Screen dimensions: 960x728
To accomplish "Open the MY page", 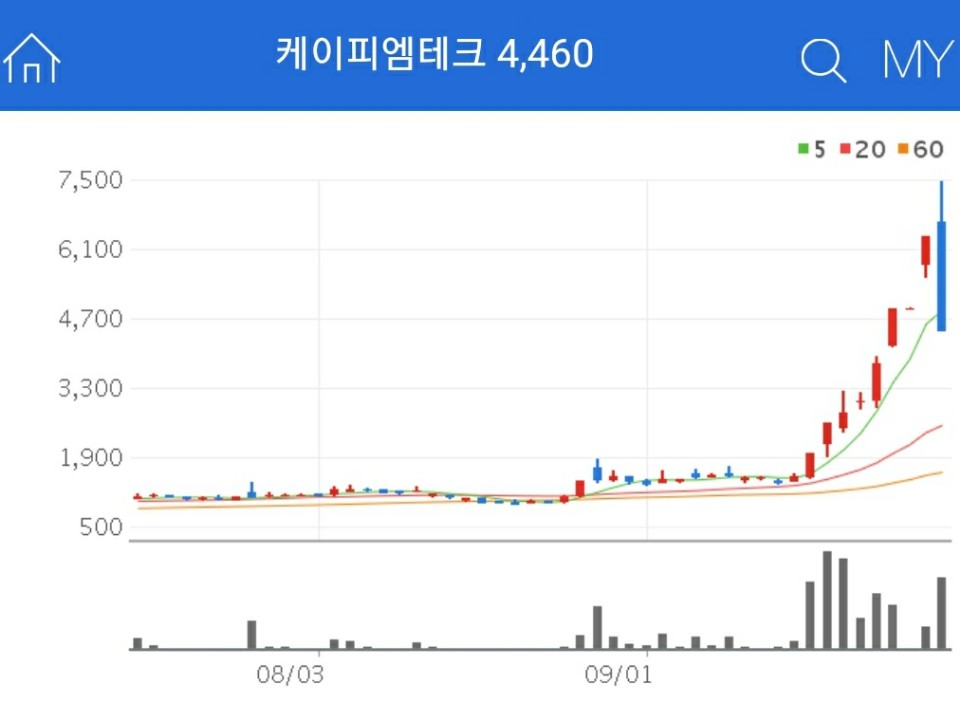I will [915, 60].
